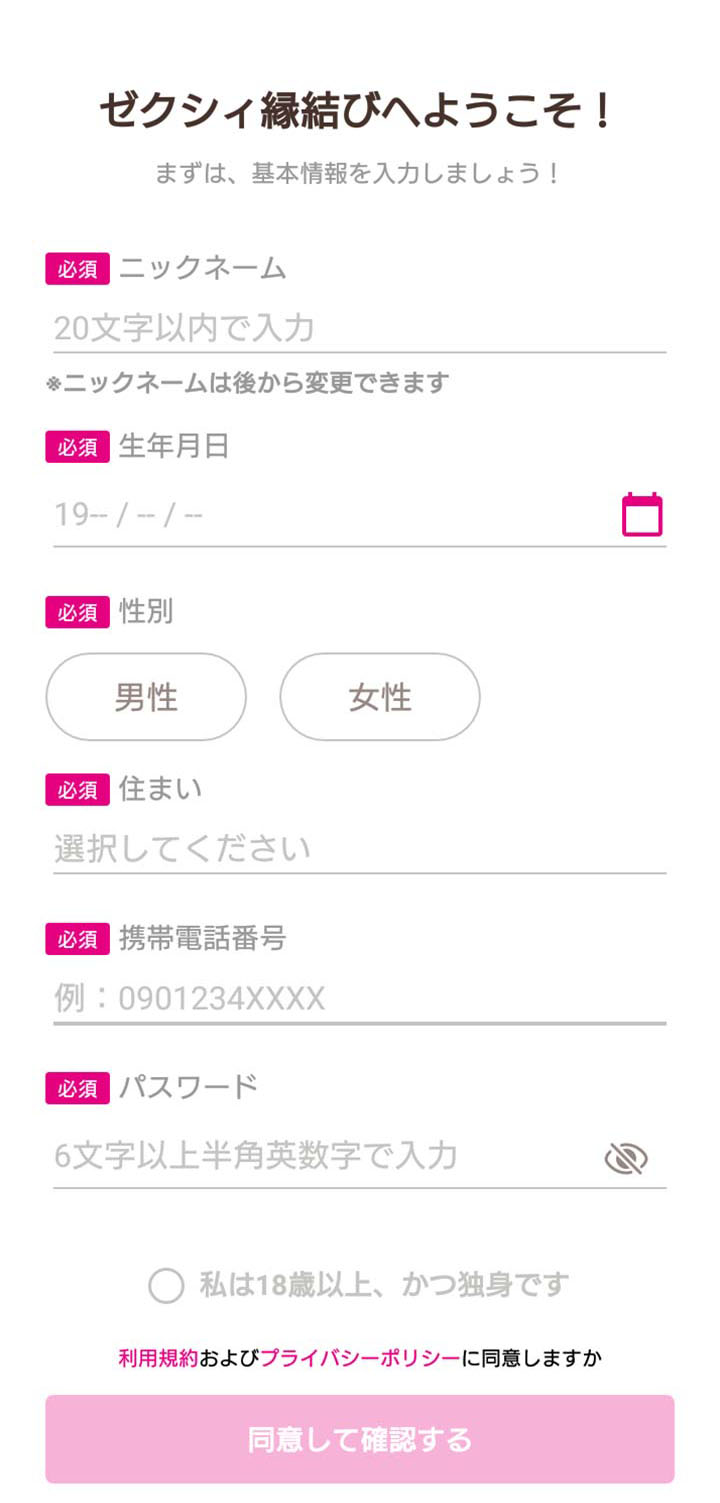
Task: Select 女性 as gender
Action: pos(380,697)
